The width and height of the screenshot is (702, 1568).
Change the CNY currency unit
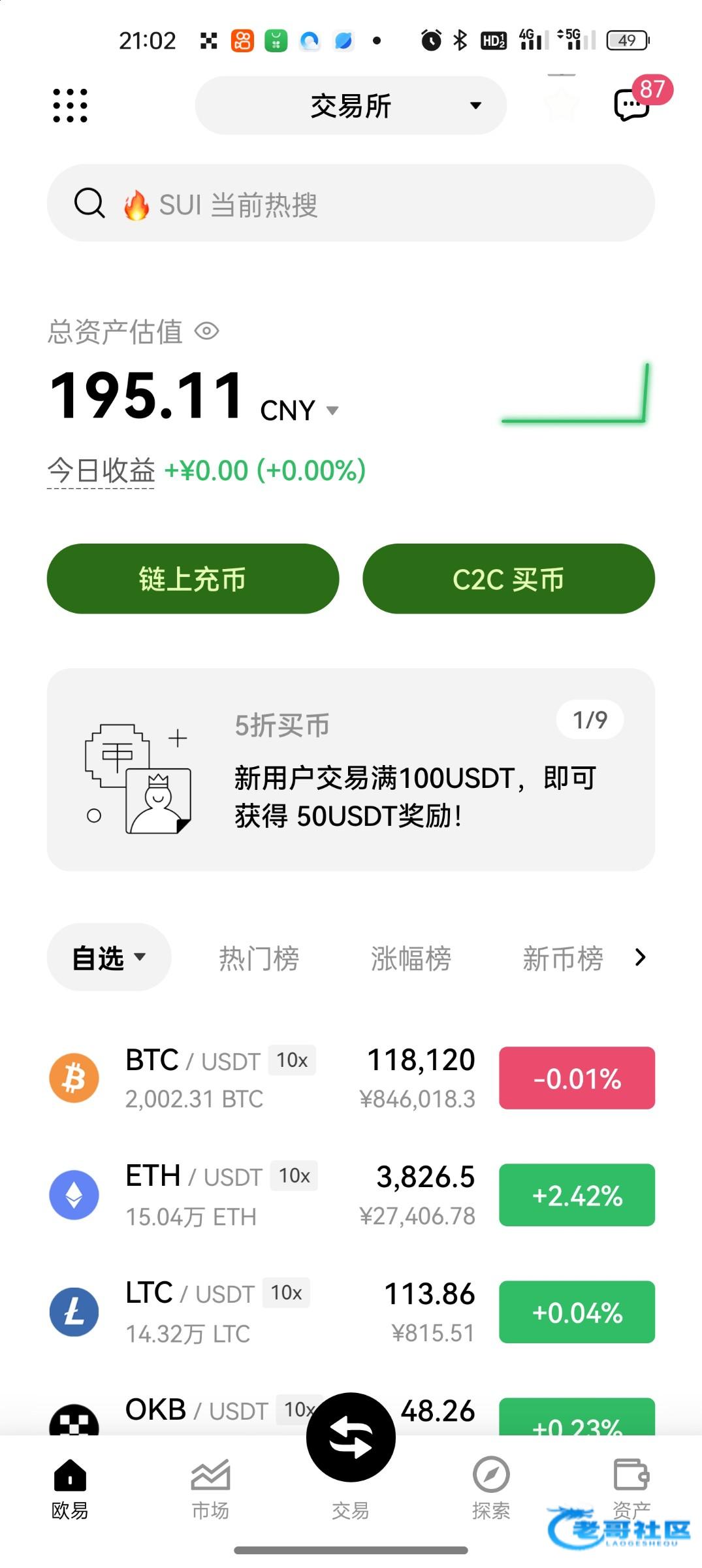click(x=299, y=410)
